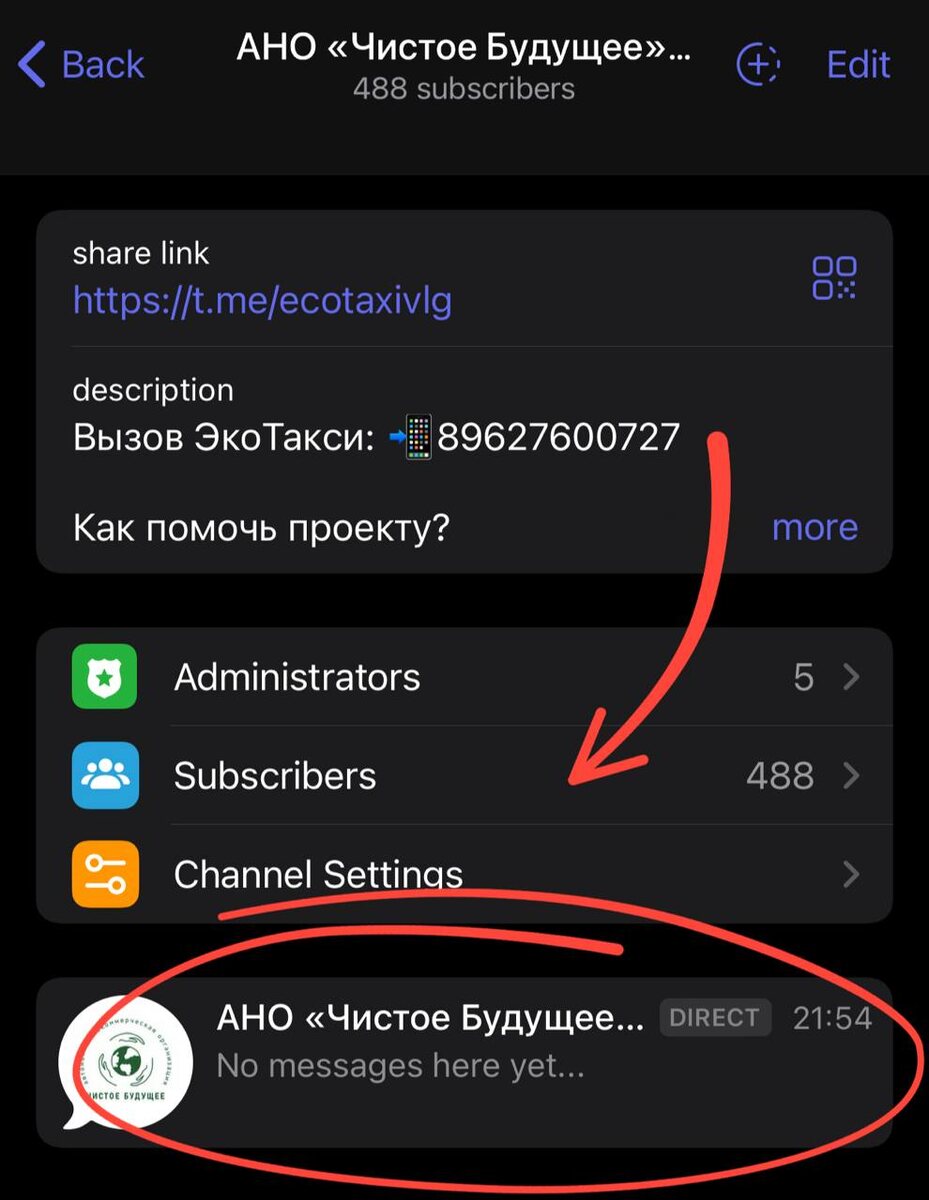Open Channel Settings

click(464, 874)
